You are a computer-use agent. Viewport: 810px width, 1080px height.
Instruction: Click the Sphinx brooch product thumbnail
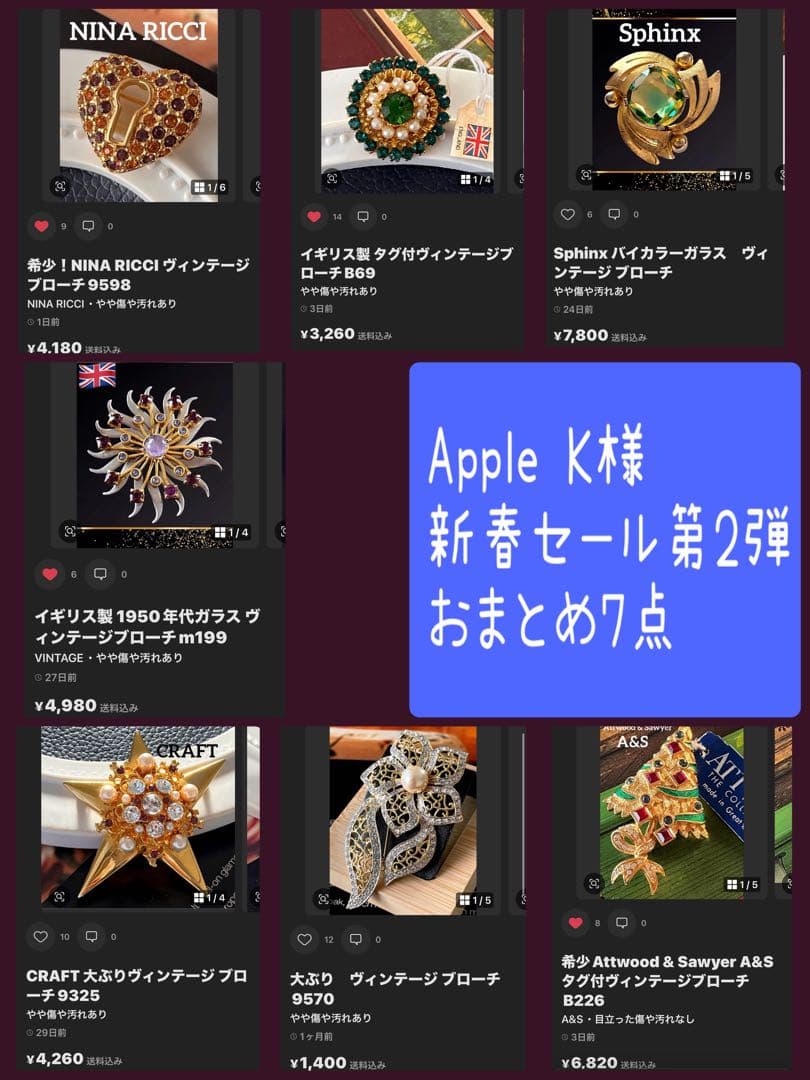tap(666, 100)
